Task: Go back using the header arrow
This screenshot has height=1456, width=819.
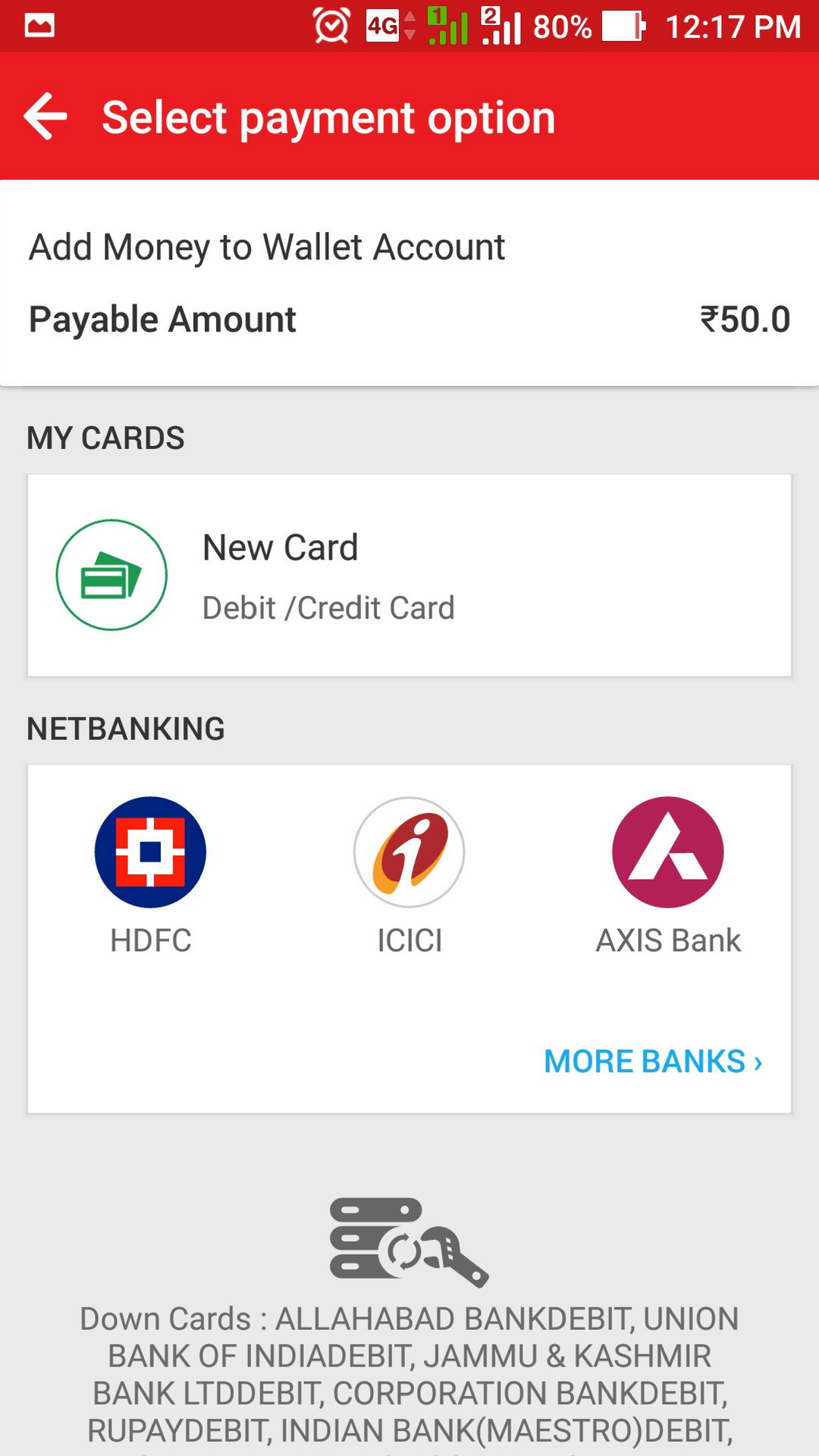Action: click(x=45, y=117)
